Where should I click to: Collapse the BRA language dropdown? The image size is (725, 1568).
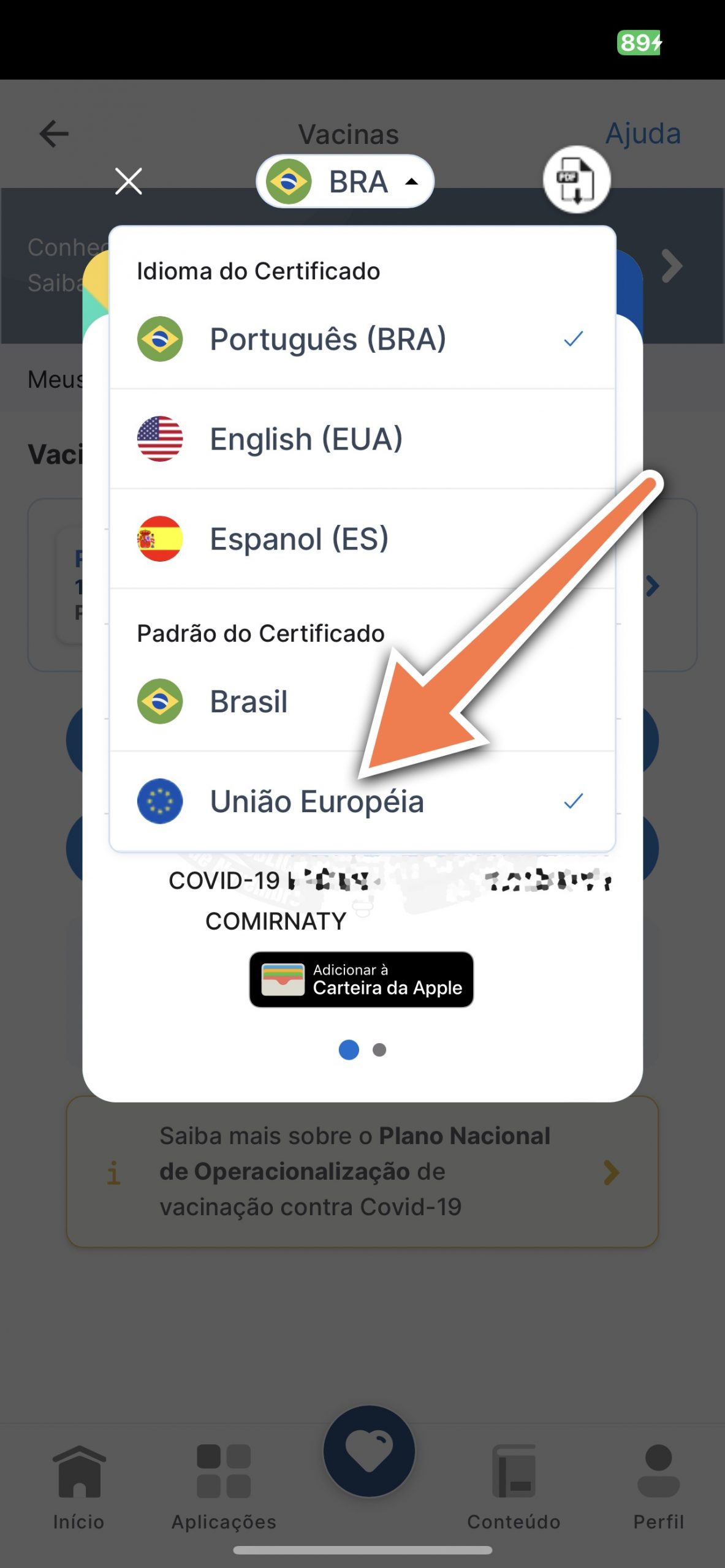pos(345,181)
